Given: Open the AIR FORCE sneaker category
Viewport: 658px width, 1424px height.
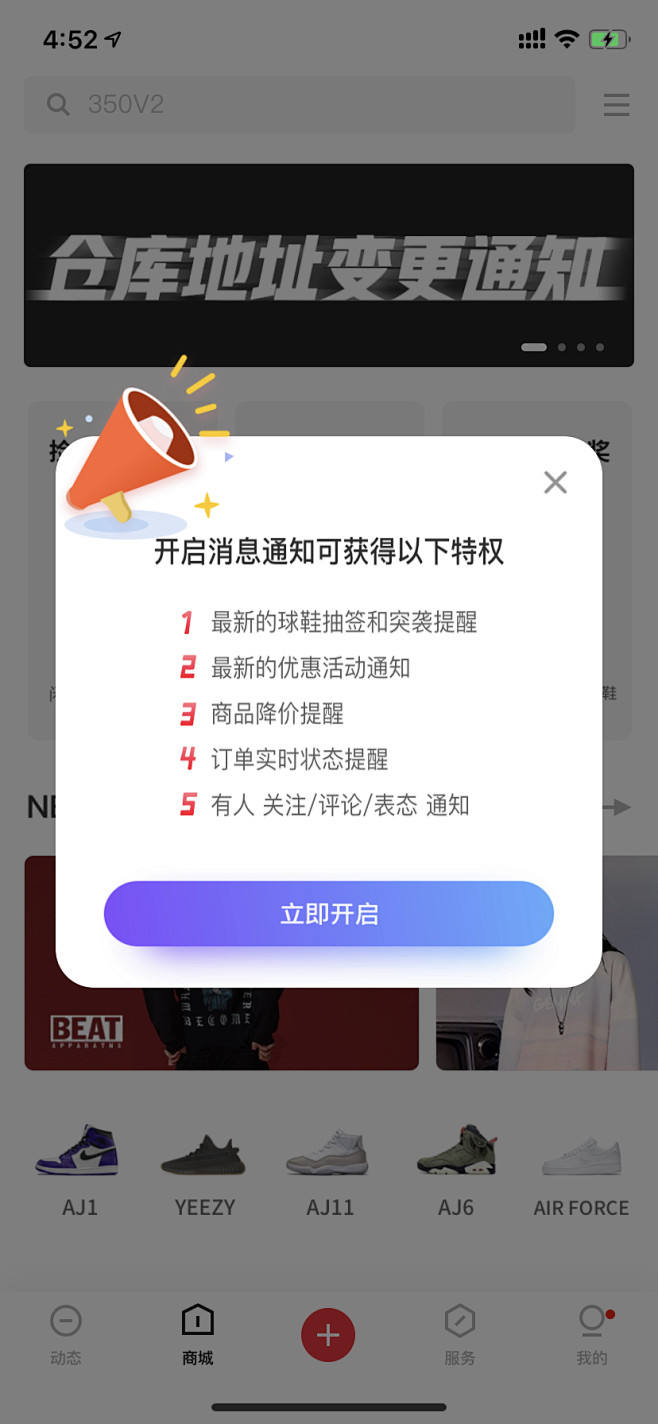Looking at the screenshot, I should [581, 1170].
